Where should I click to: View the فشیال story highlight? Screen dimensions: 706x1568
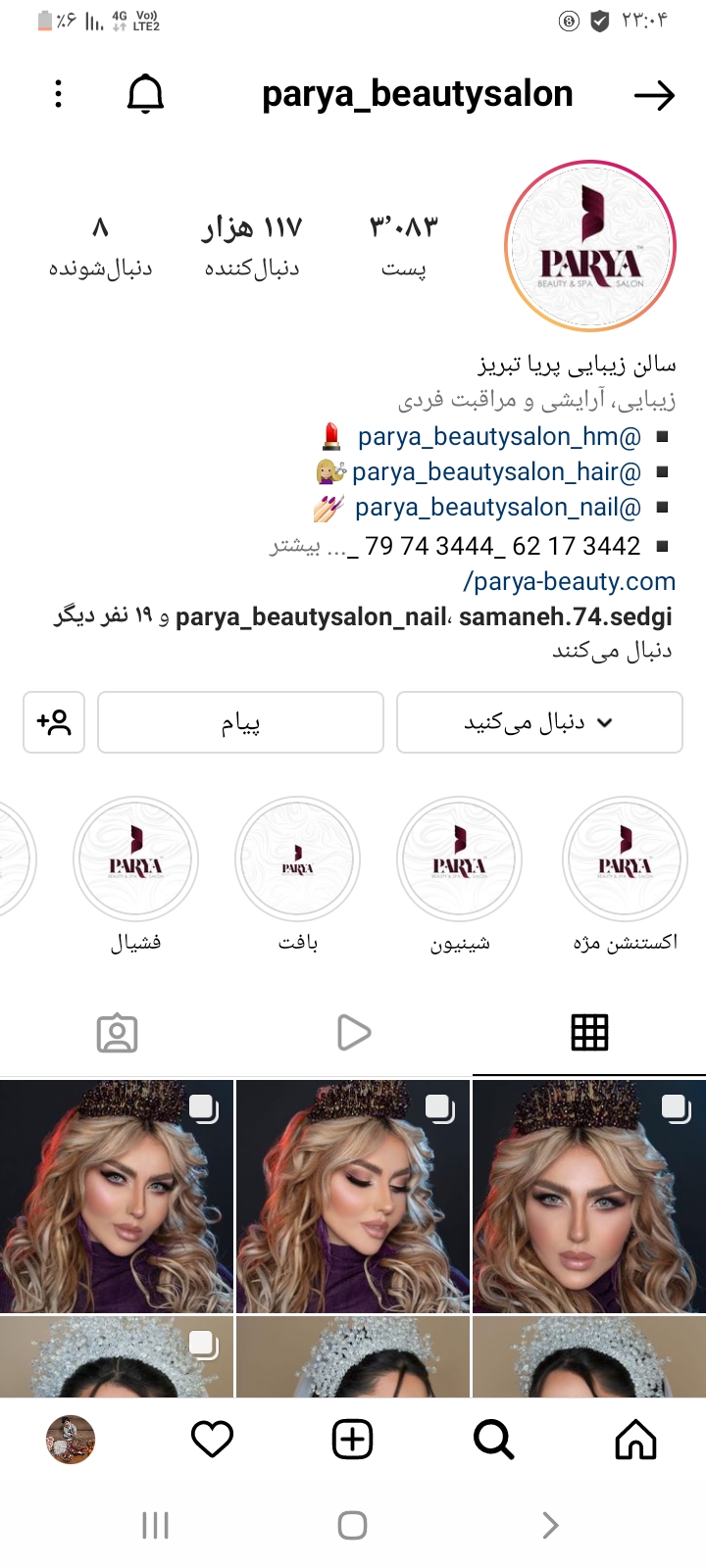(135, 860)
